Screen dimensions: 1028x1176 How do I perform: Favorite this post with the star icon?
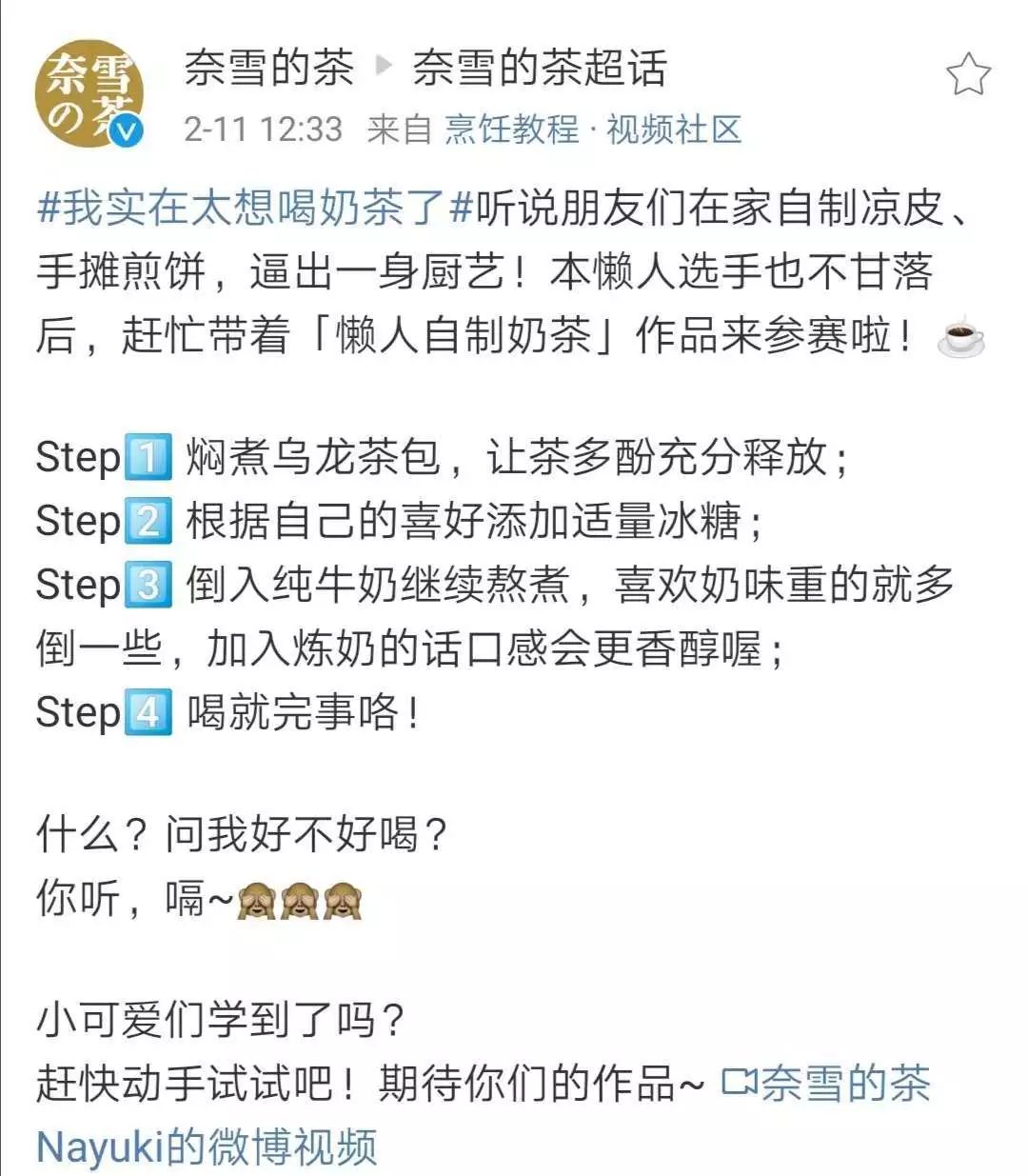click(968, 75)
